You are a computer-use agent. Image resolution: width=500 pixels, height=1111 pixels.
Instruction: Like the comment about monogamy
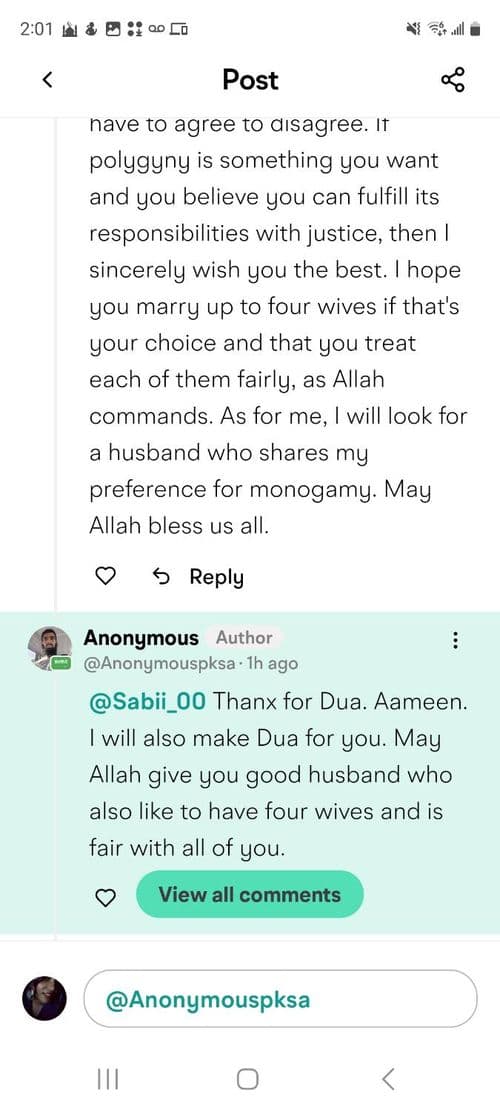106,577
